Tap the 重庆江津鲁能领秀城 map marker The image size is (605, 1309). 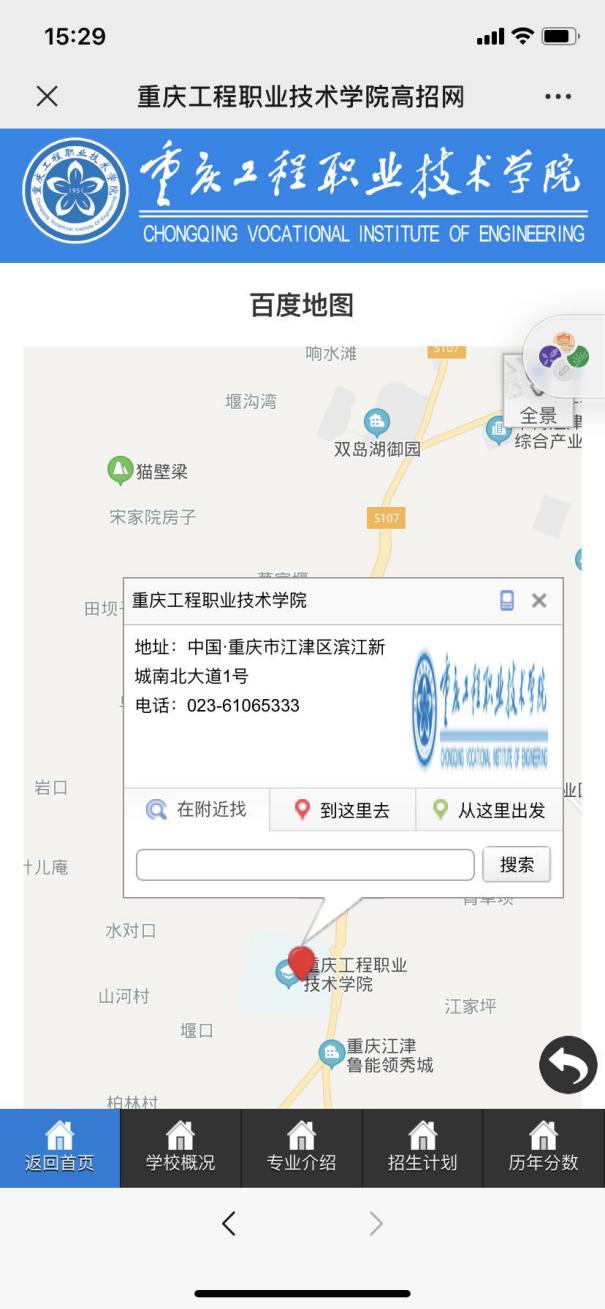(x=331, y=1052)
